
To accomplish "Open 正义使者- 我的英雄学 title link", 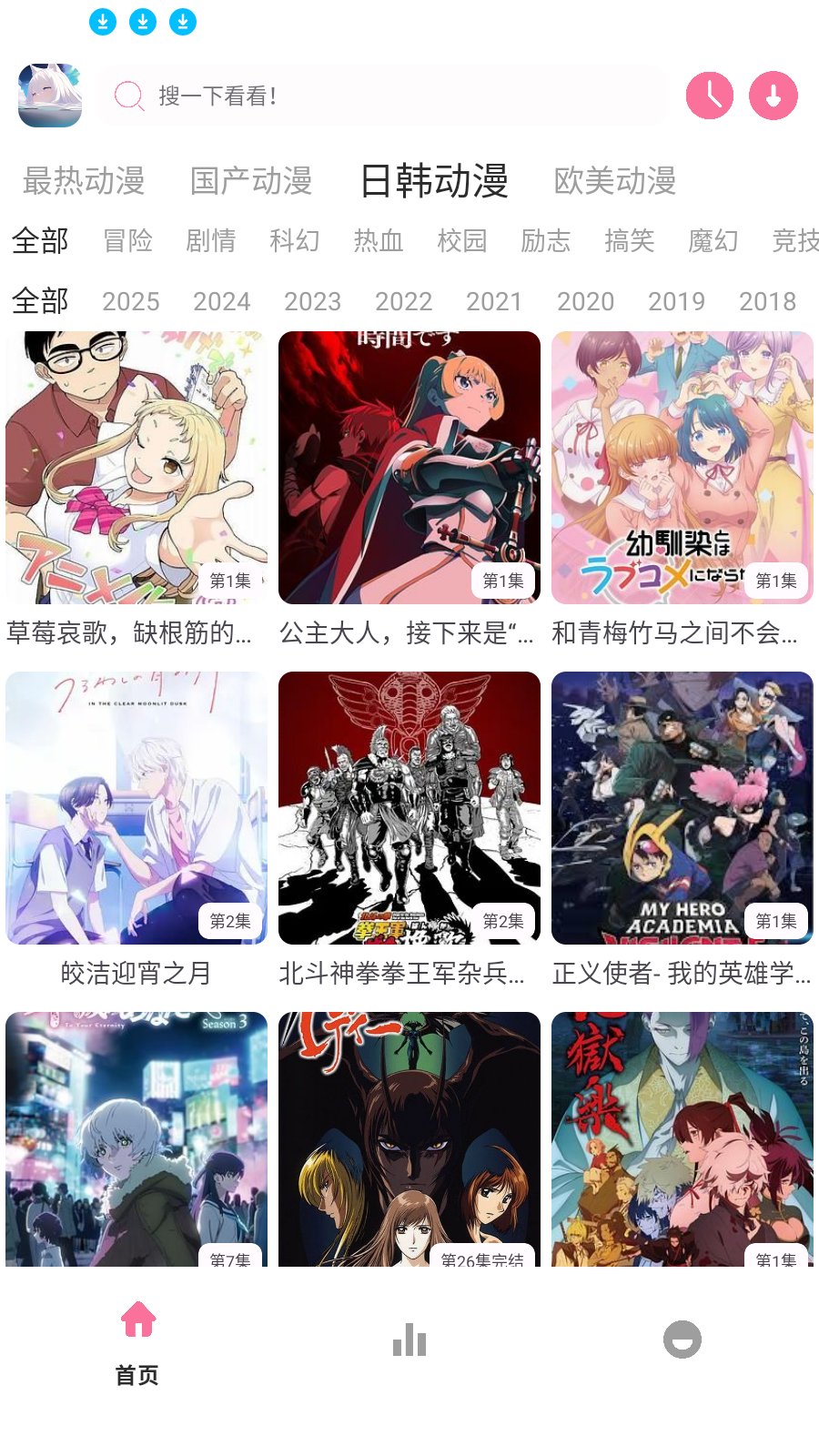I will click(681, 974).
